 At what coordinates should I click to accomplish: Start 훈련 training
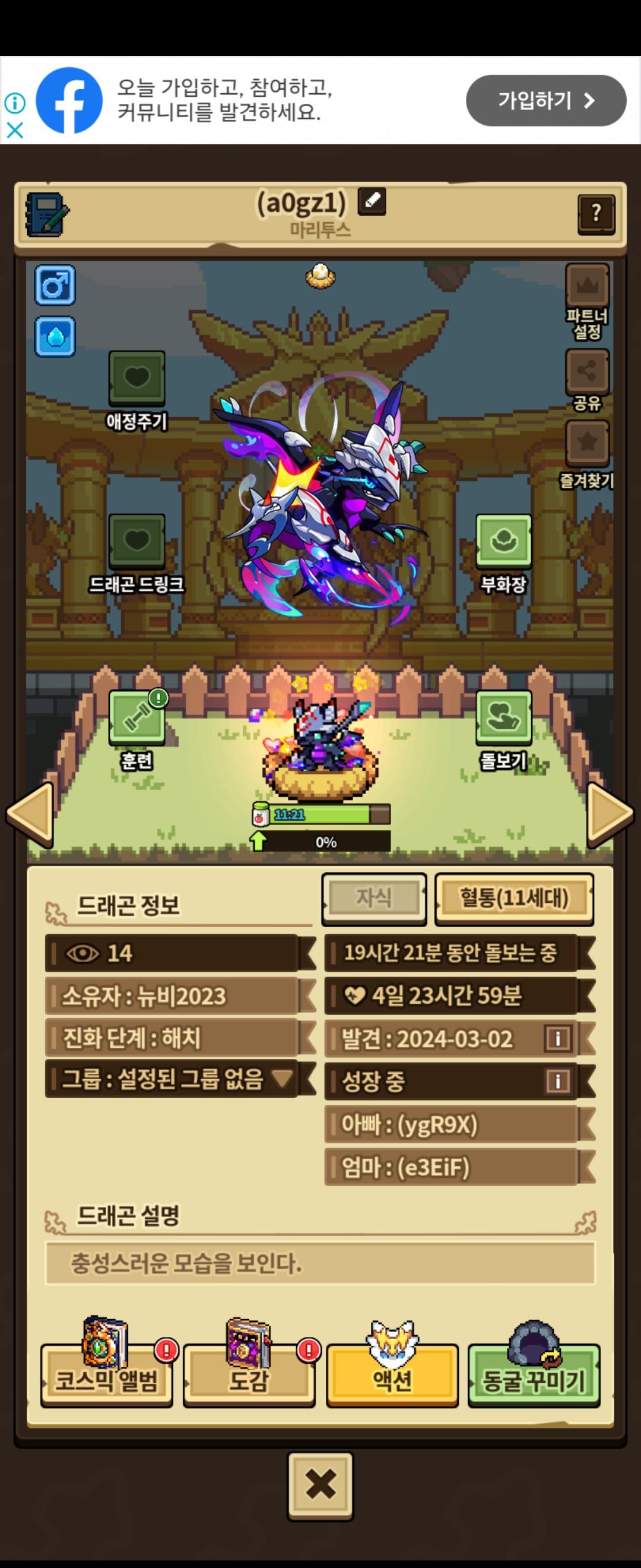(x=137, y=718)
